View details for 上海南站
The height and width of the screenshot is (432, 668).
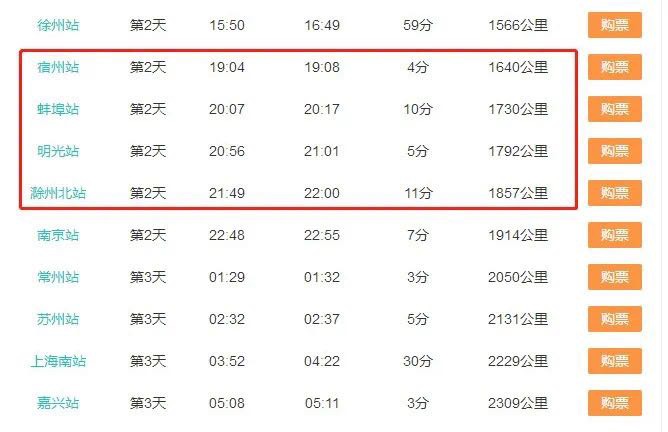(x=58, y=361)
